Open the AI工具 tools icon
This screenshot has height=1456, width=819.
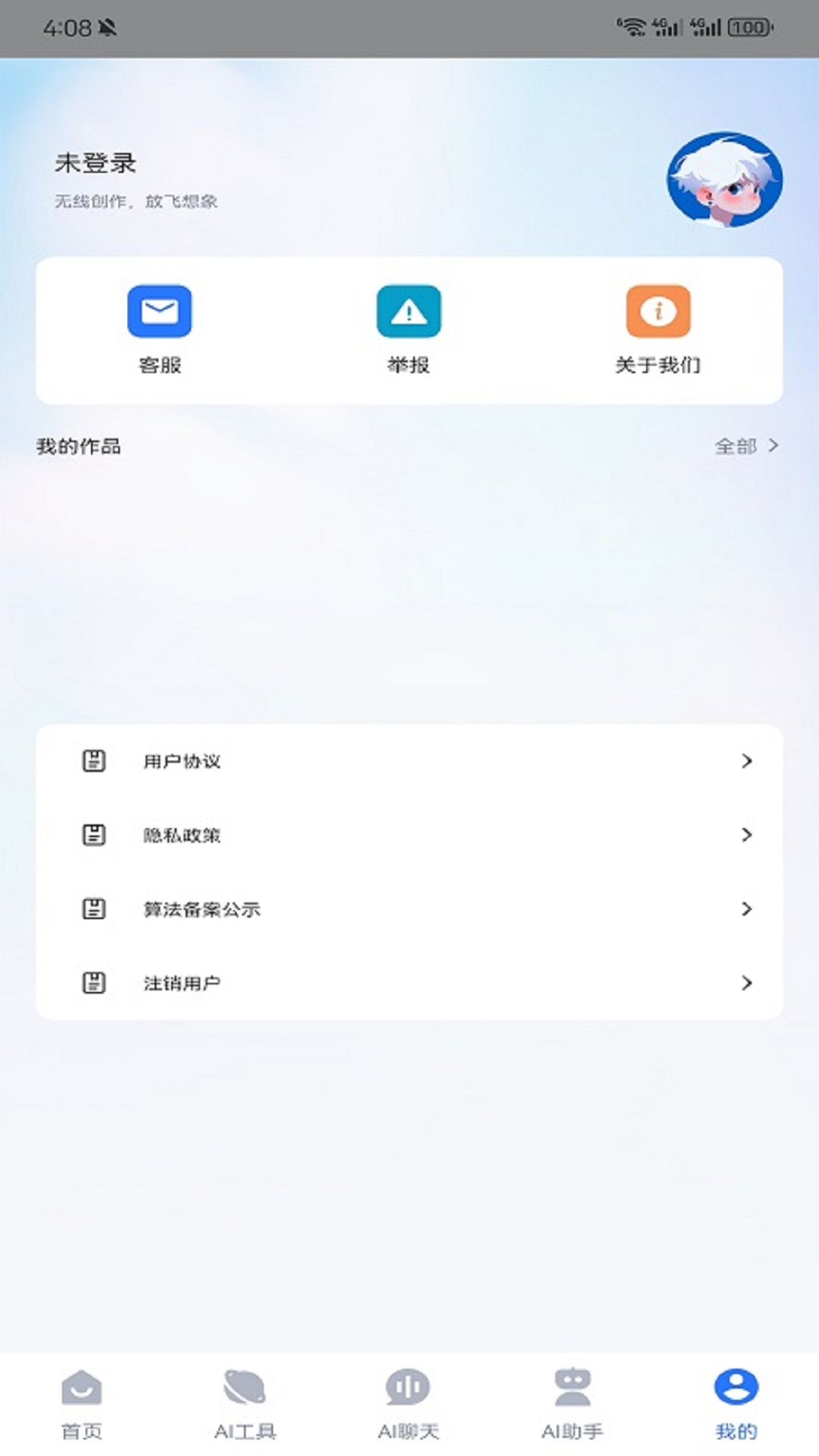coord(246,1392)
